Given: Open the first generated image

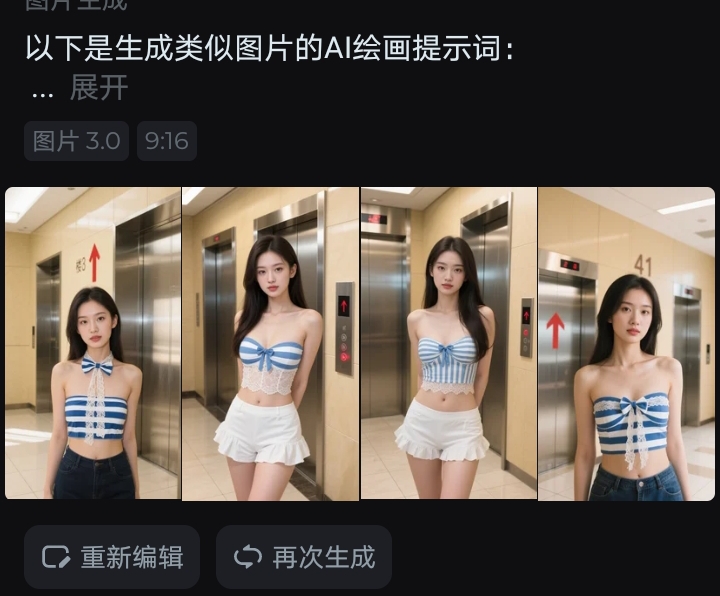Looking at the screenshot, I should (x=92, y=343).
